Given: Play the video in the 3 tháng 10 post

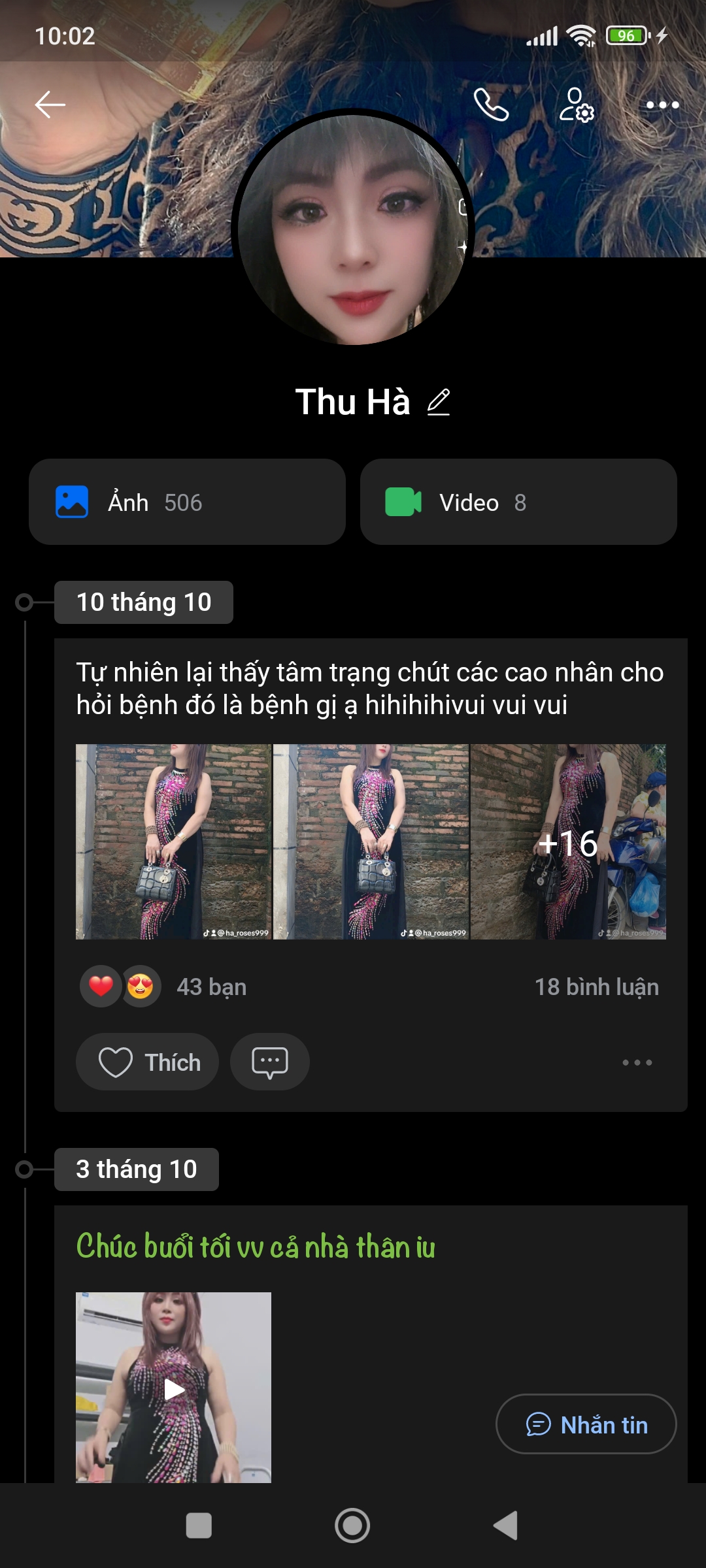Looking at the screenshot, I should coord(173,1388).
